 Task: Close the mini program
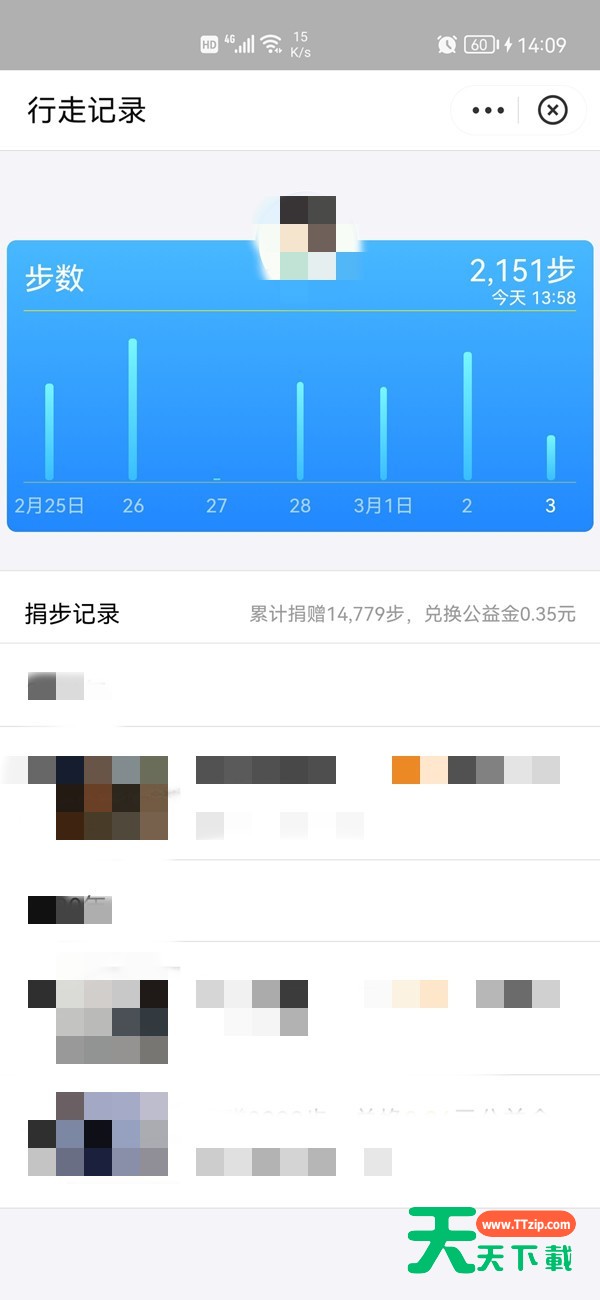pyautogui.click(x=552, y=110)
